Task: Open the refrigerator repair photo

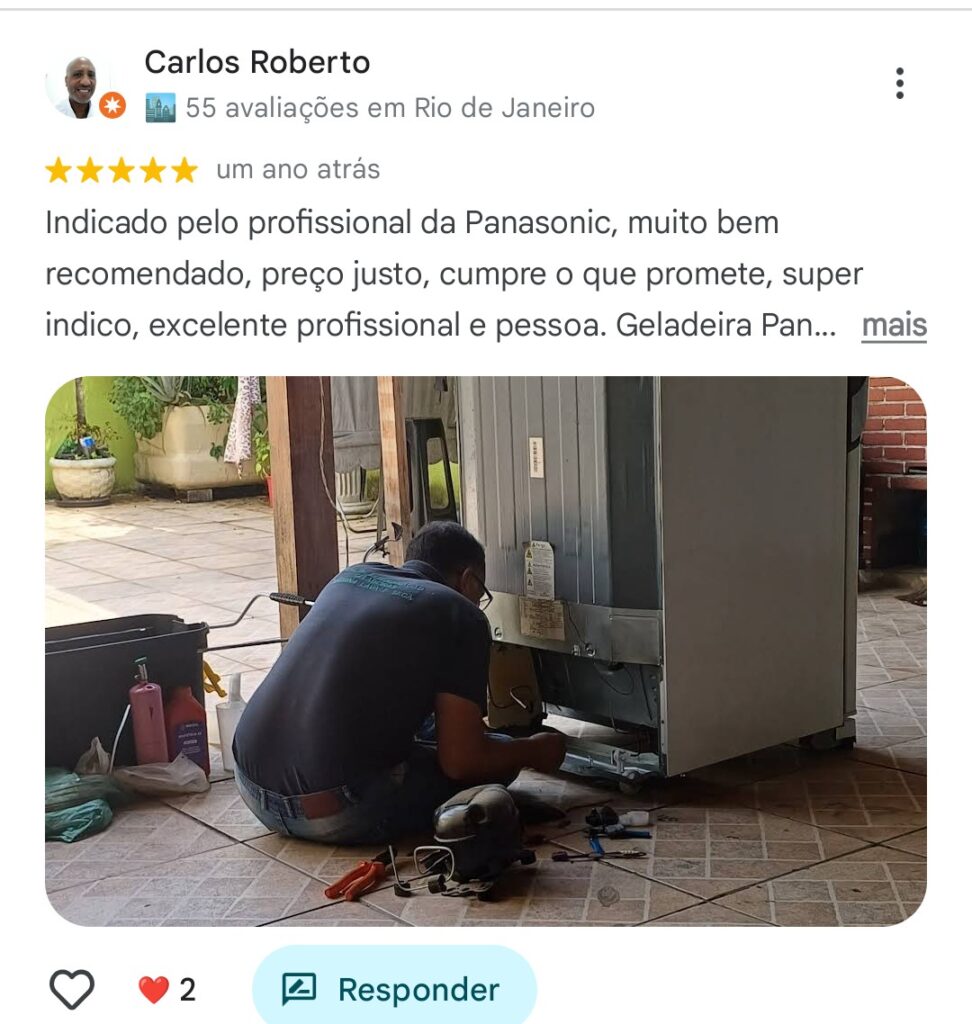Action: click(x=485, y=651)
